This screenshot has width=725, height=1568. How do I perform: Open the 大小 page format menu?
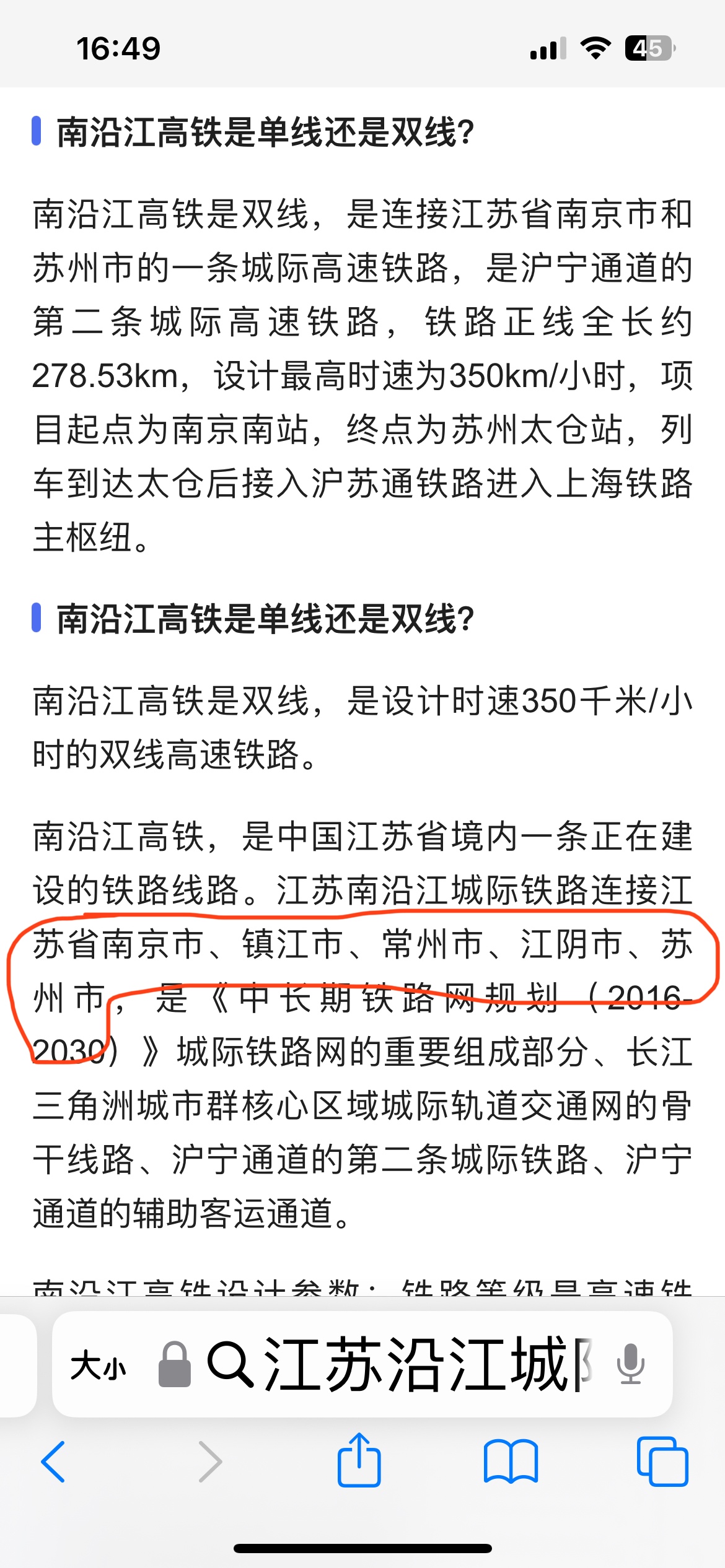(x=98, y=1365)
